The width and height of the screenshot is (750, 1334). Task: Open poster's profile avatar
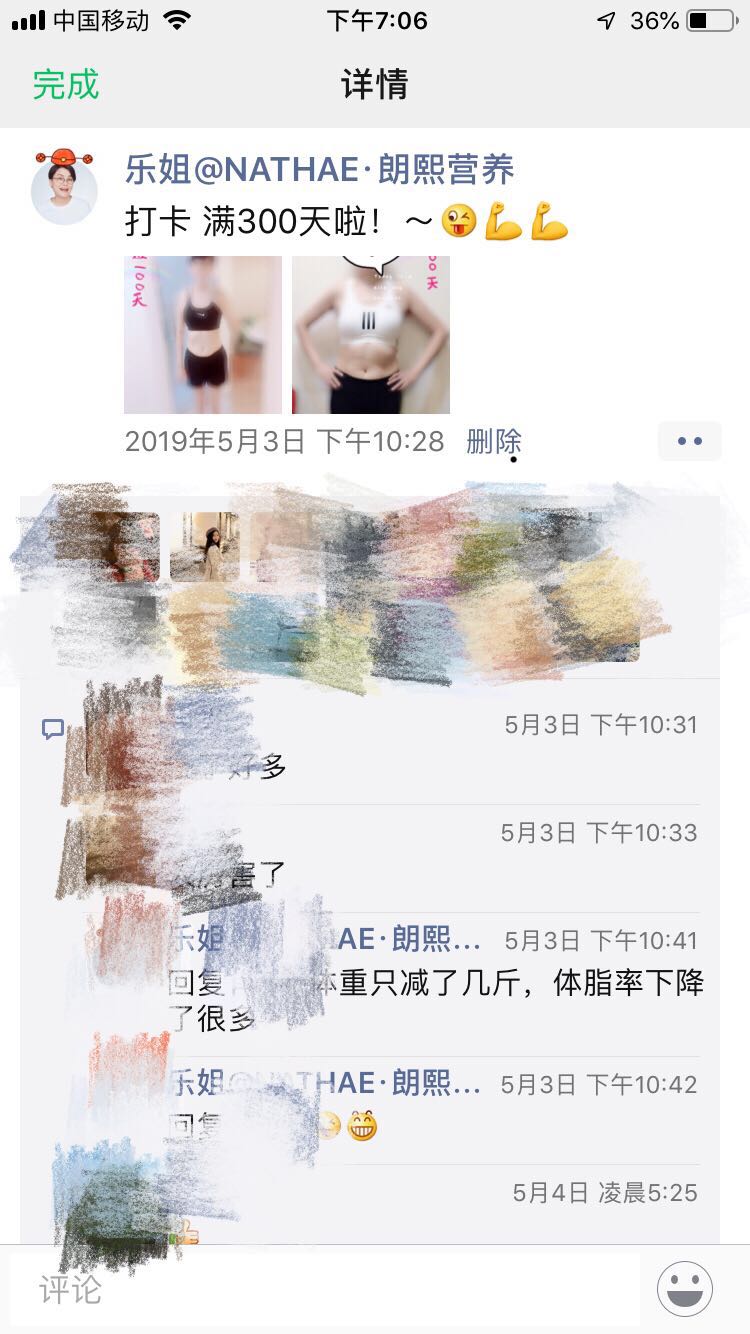(x=64, y=189)
